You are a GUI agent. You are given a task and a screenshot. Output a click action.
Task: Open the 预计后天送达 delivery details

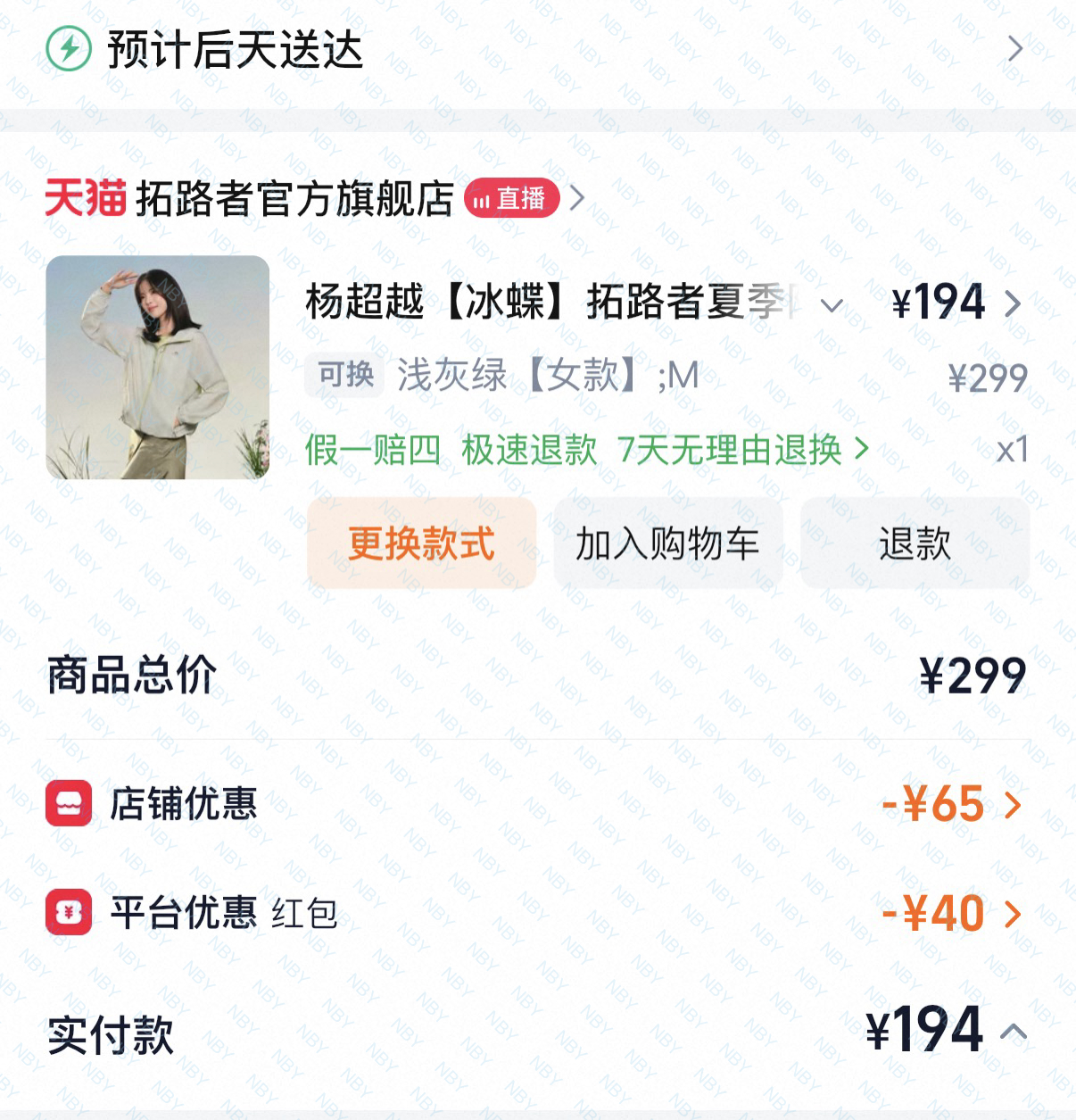[1014, 49]
